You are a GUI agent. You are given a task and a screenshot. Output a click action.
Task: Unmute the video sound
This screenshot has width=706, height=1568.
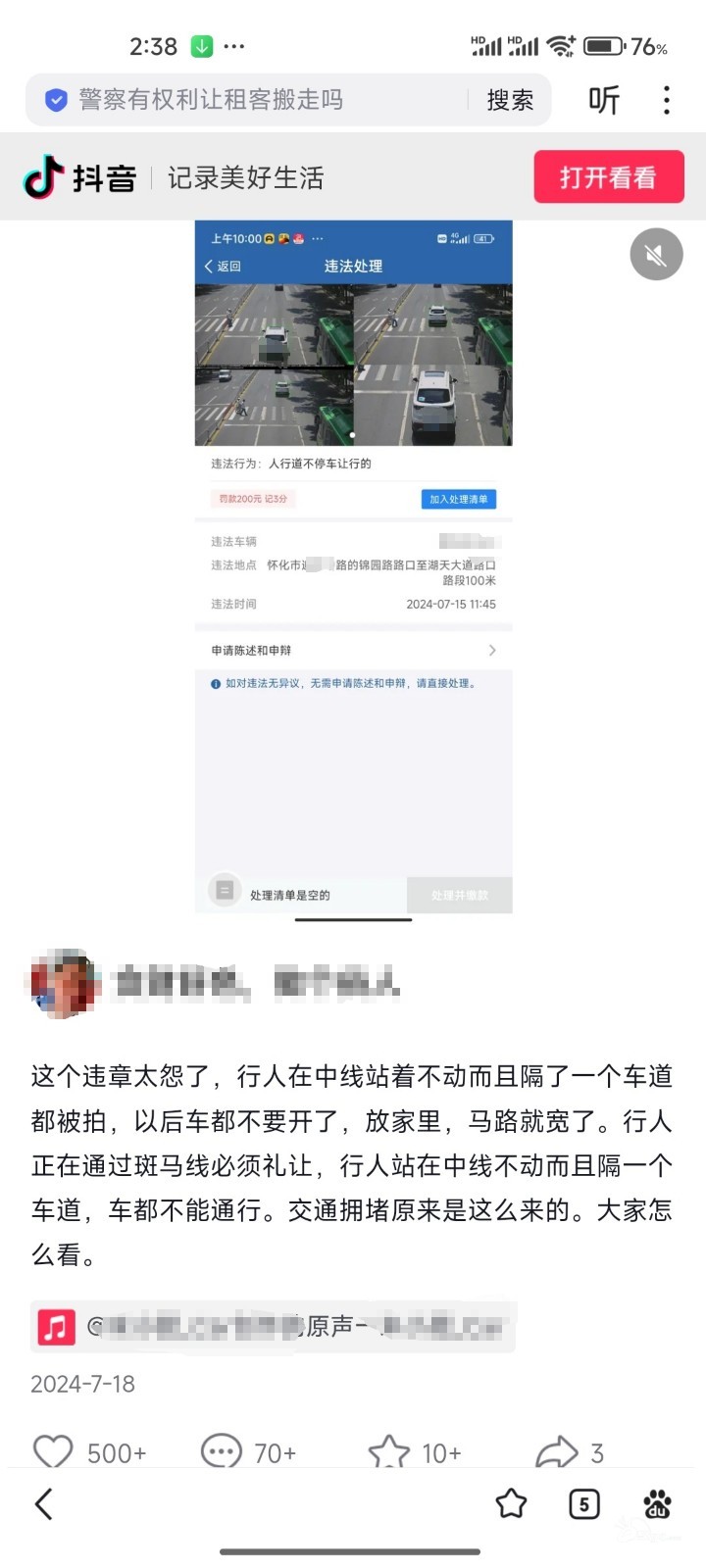(x=656, y=255)
